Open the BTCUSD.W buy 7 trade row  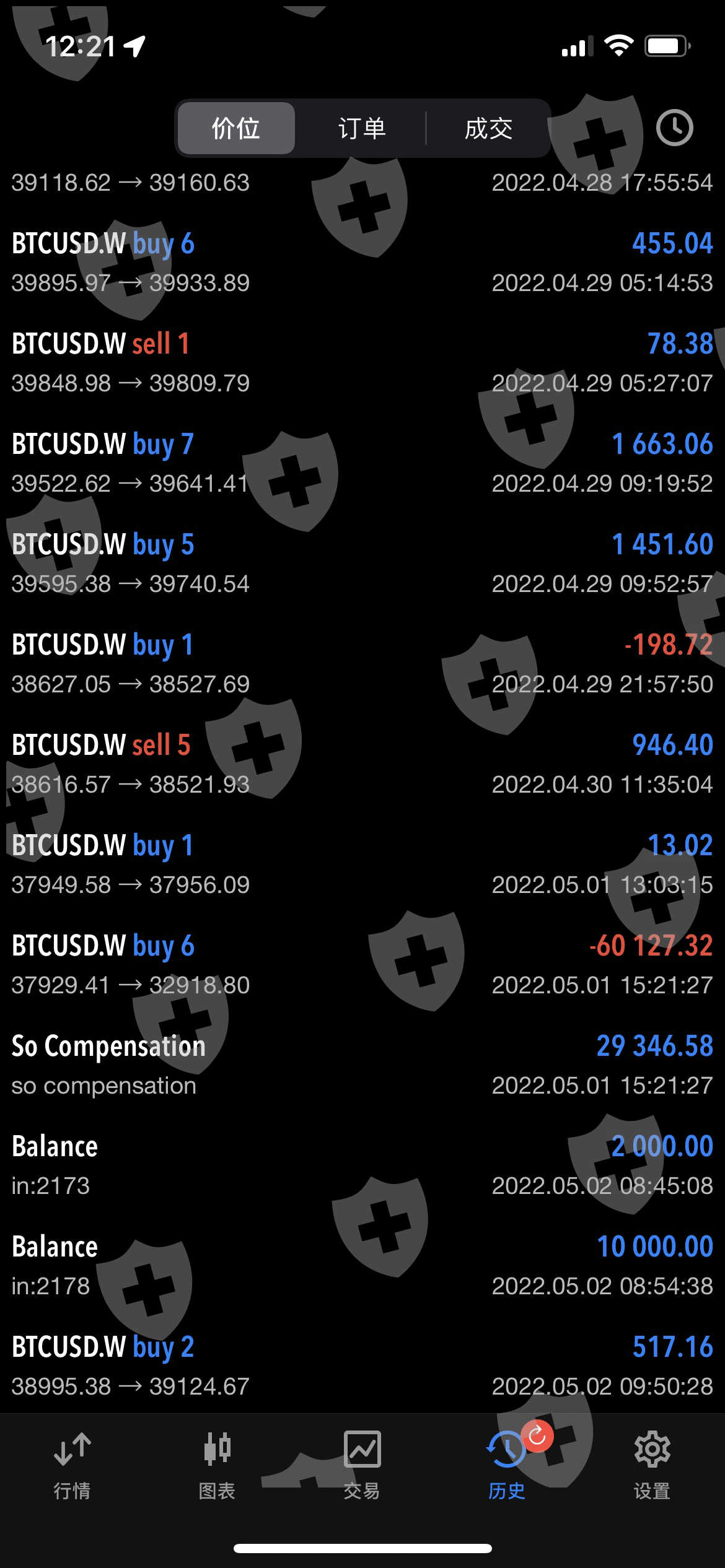click(x=362, y=463)
